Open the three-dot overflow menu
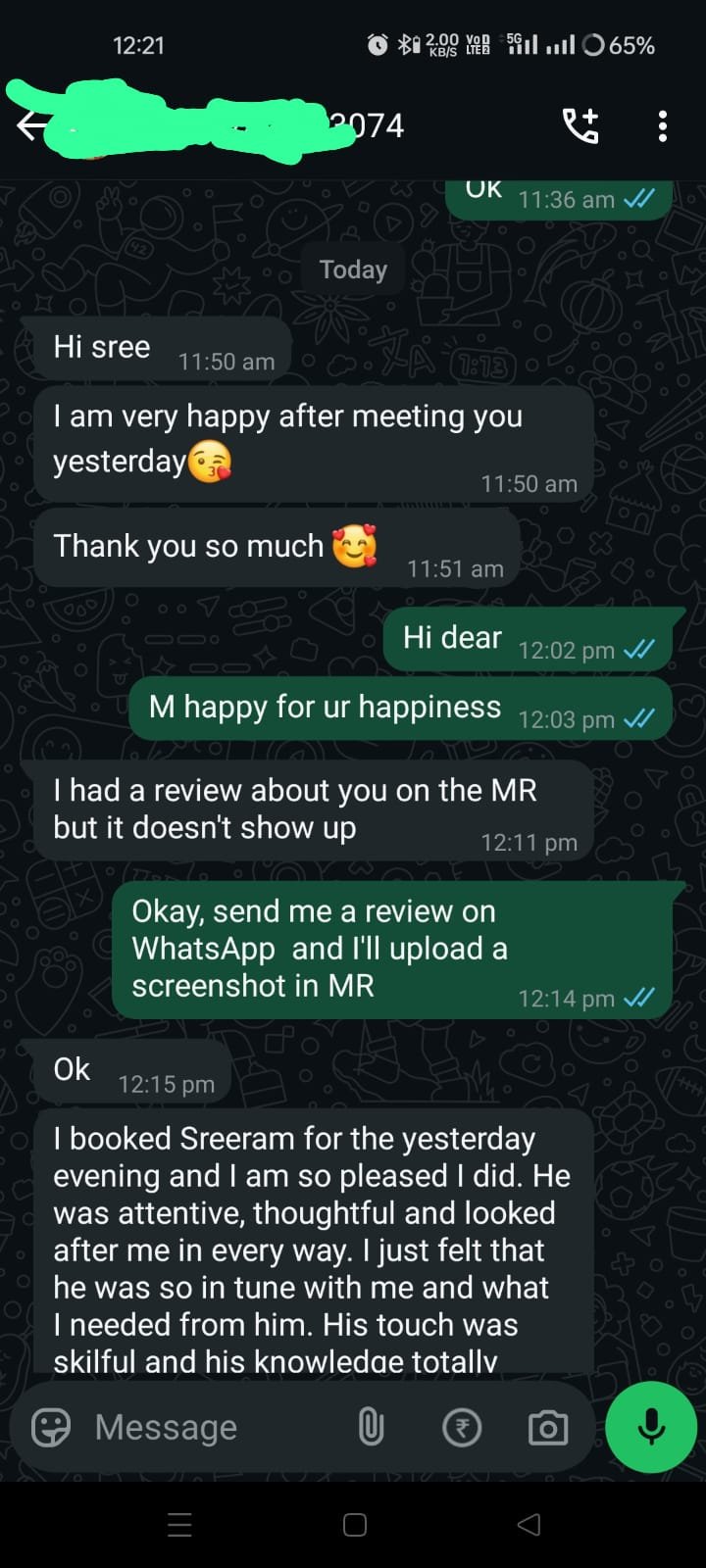 [663, 125]
